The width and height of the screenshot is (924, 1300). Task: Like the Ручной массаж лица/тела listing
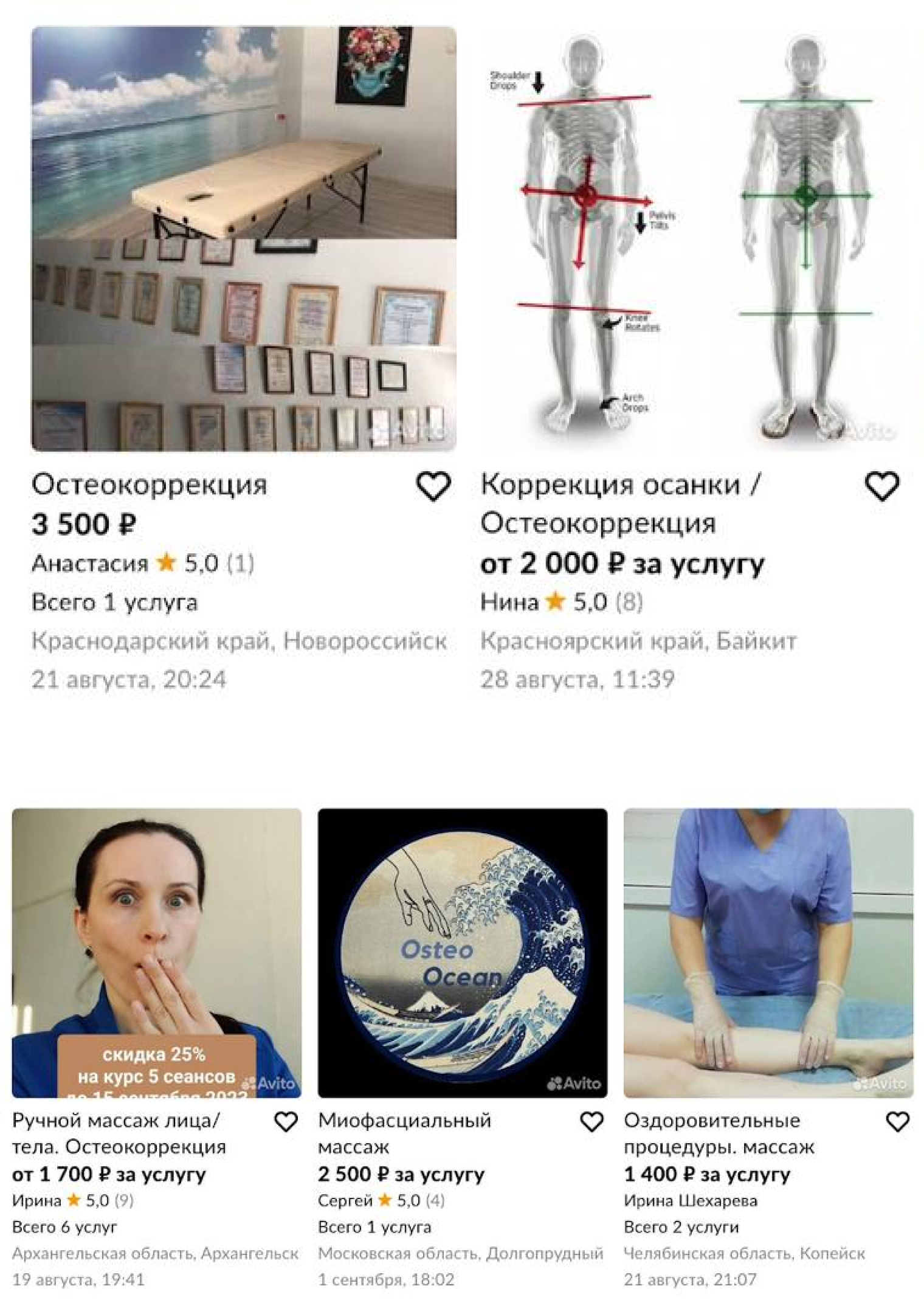click(x=286, y=1122)
